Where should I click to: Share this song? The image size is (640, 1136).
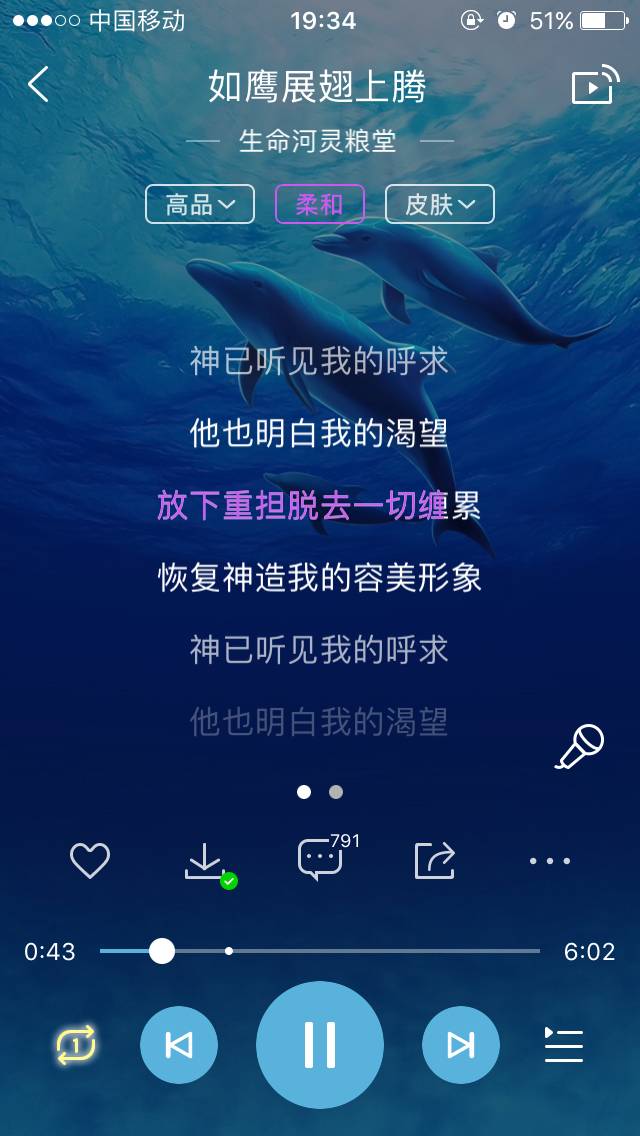[435, 860]
